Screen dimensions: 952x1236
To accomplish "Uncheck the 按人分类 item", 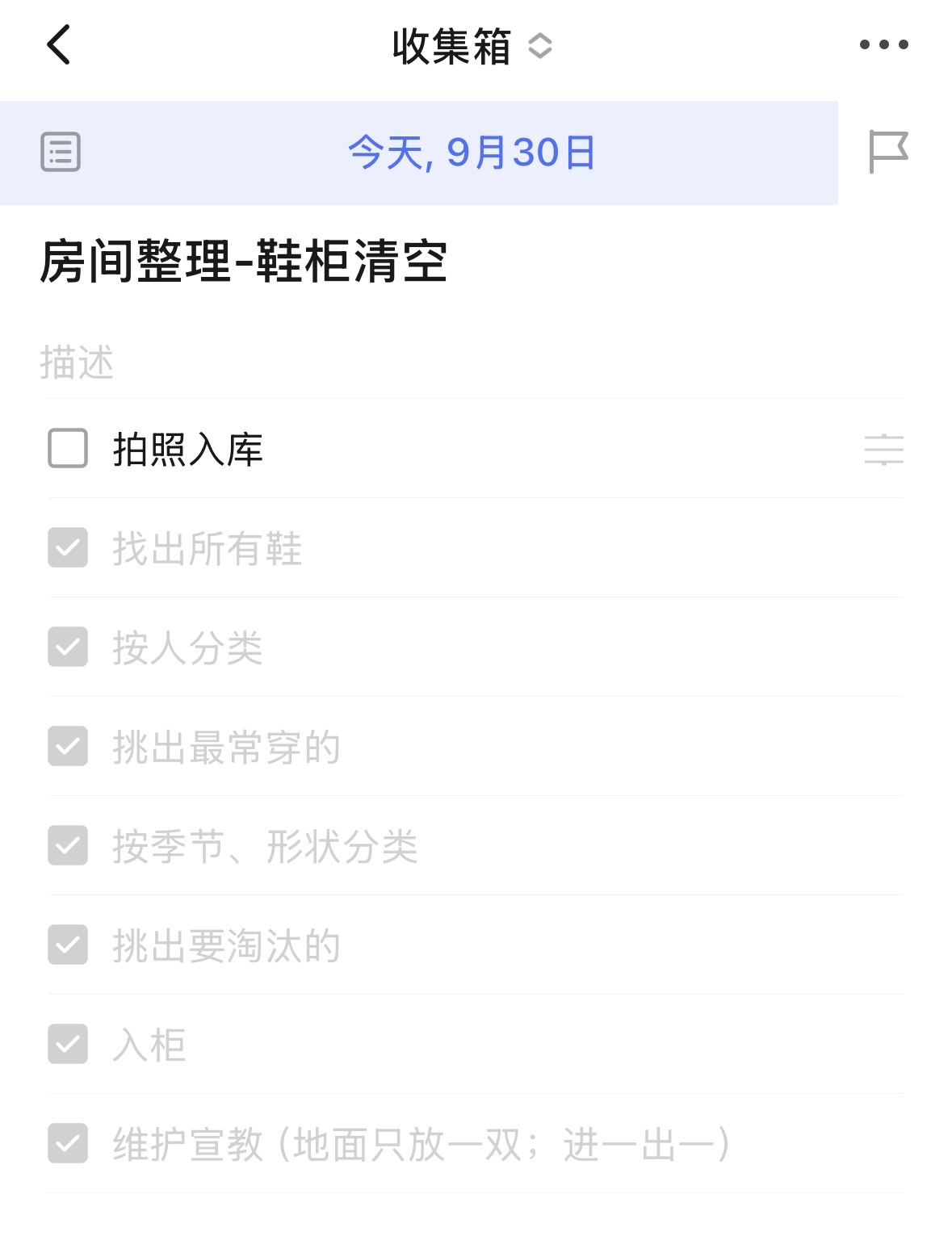I will point(68,647).
